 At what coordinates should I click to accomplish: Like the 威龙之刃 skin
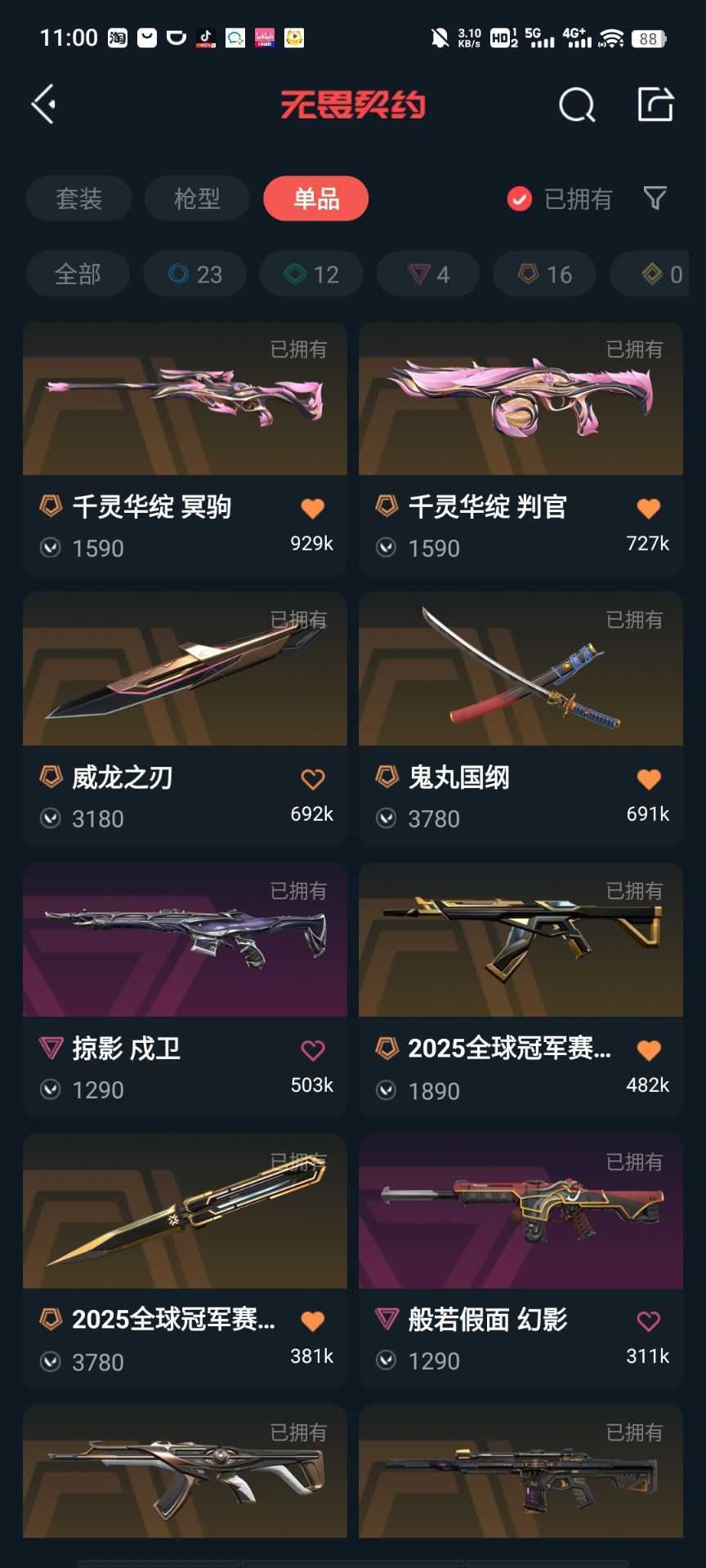313,779
